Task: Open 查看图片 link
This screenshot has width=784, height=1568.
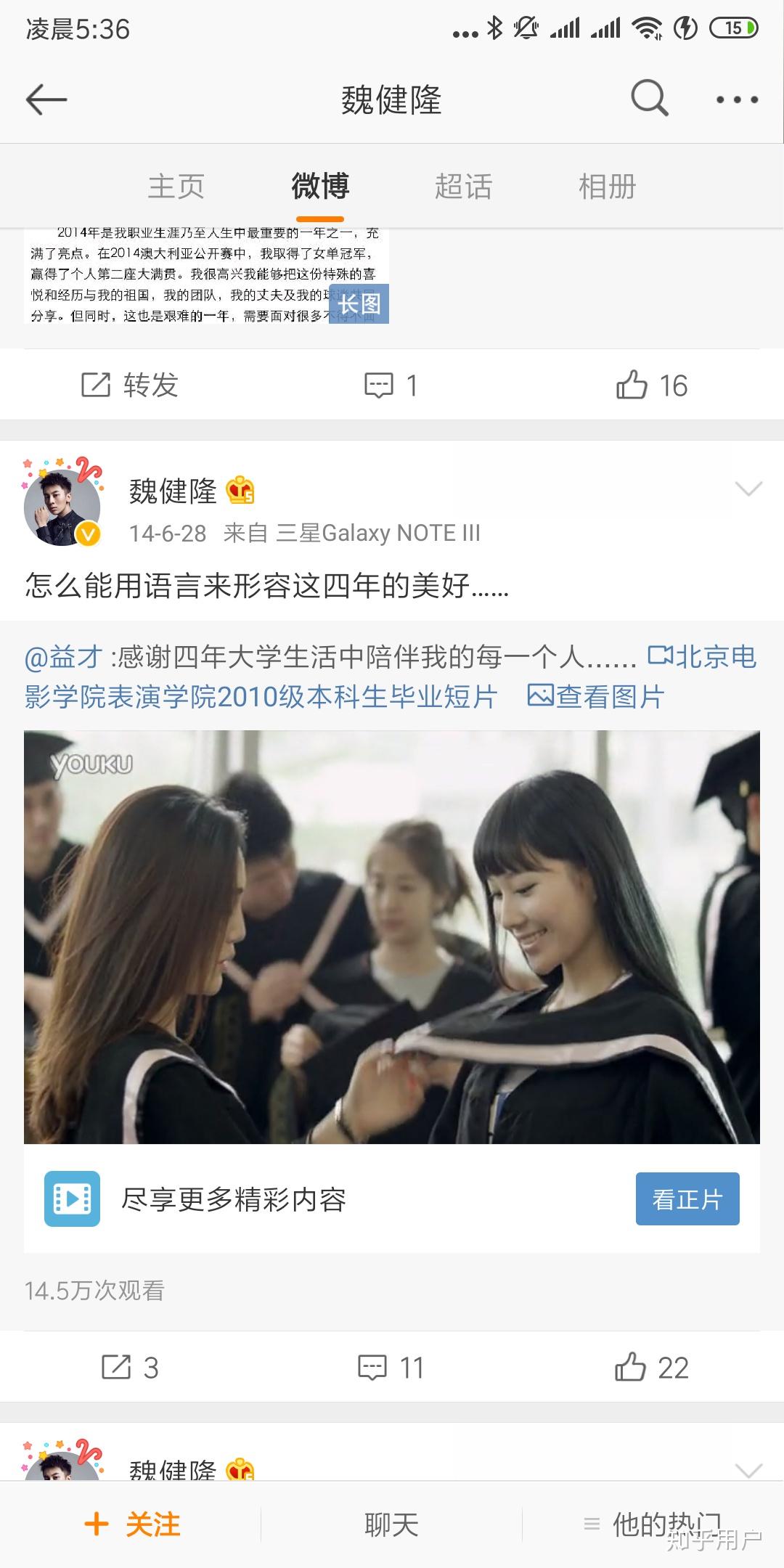Action: (597, 697)
